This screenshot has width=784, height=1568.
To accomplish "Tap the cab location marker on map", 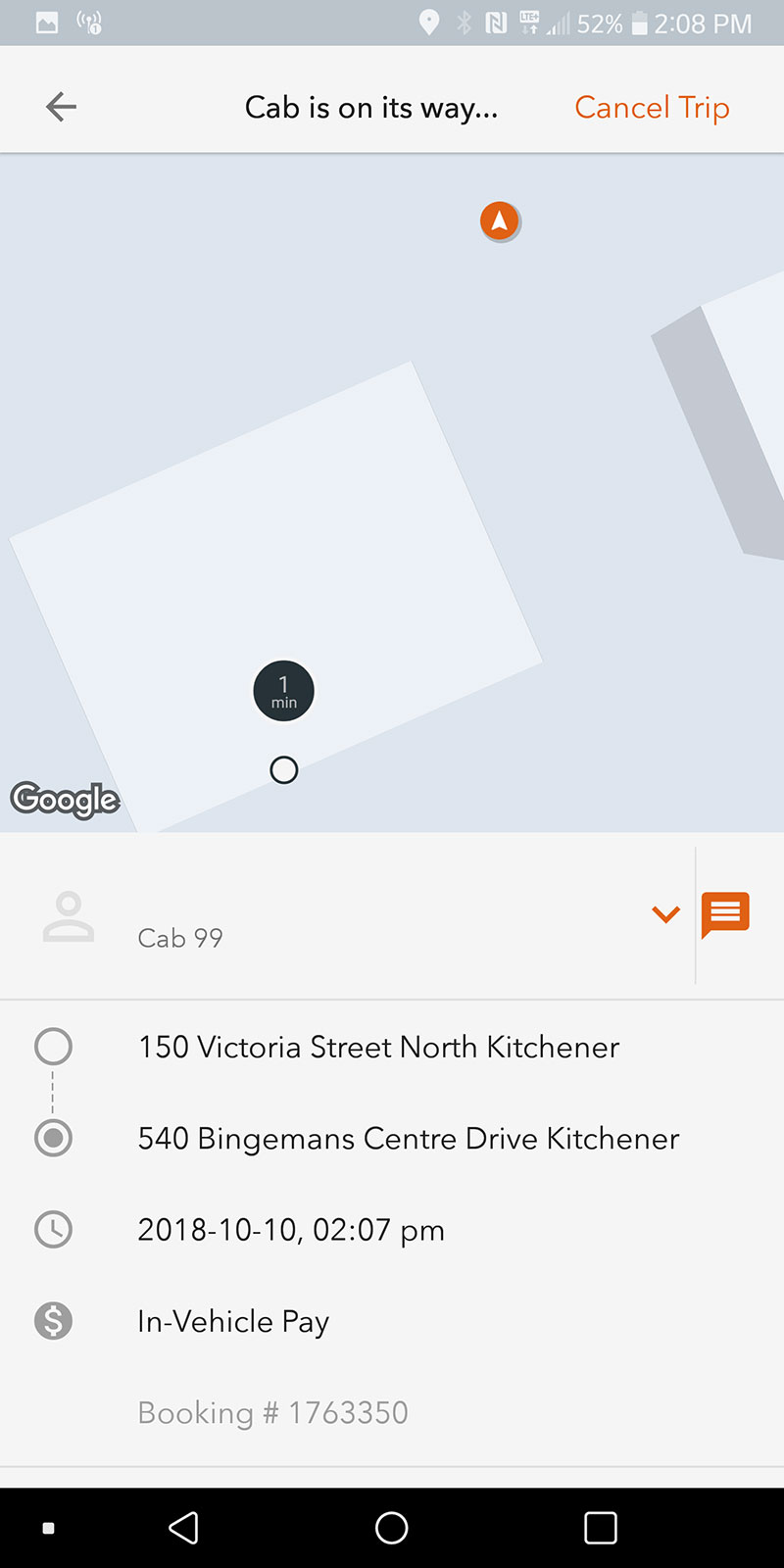I will [500, 221].
